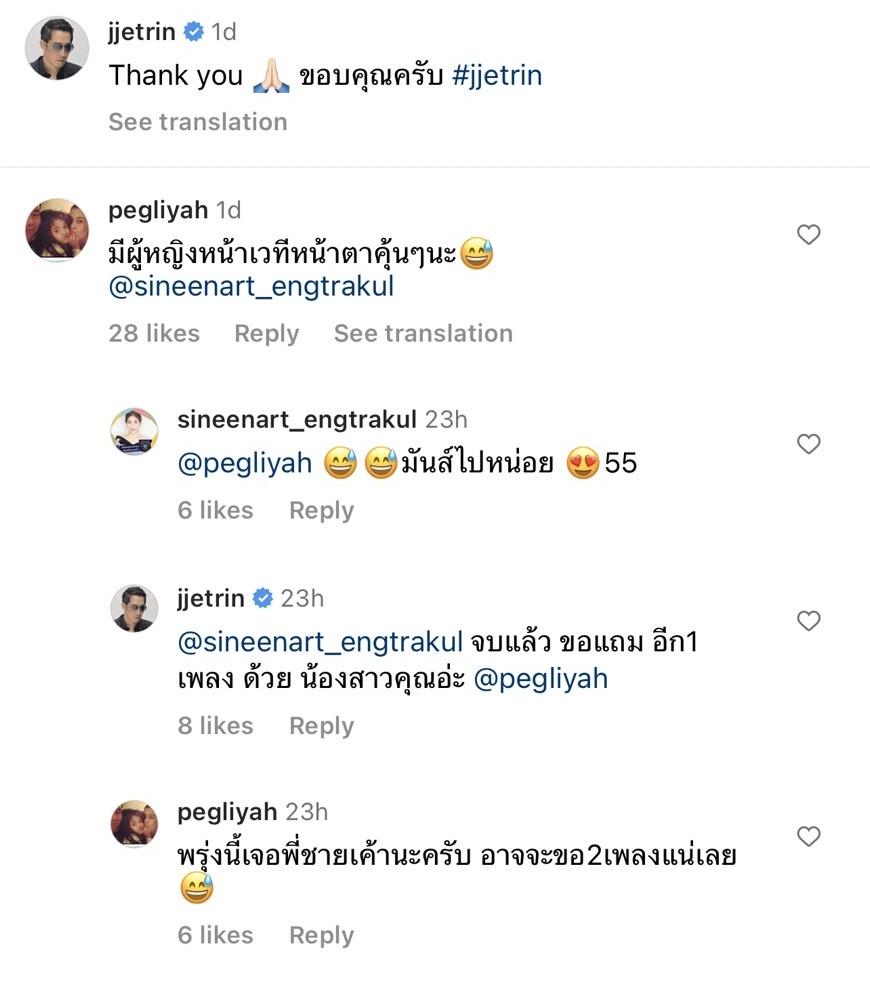Viewport: 870px width, 982px height.
Task: Like jjetrin's reply posted 23h ago
Action: click(808, 621)
